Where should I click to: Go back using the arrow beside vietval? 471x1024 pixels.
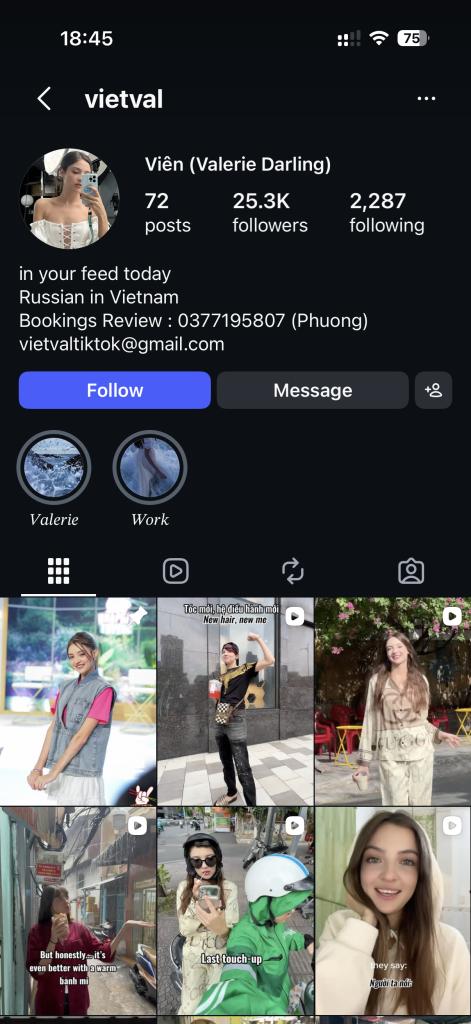(44, 99)
